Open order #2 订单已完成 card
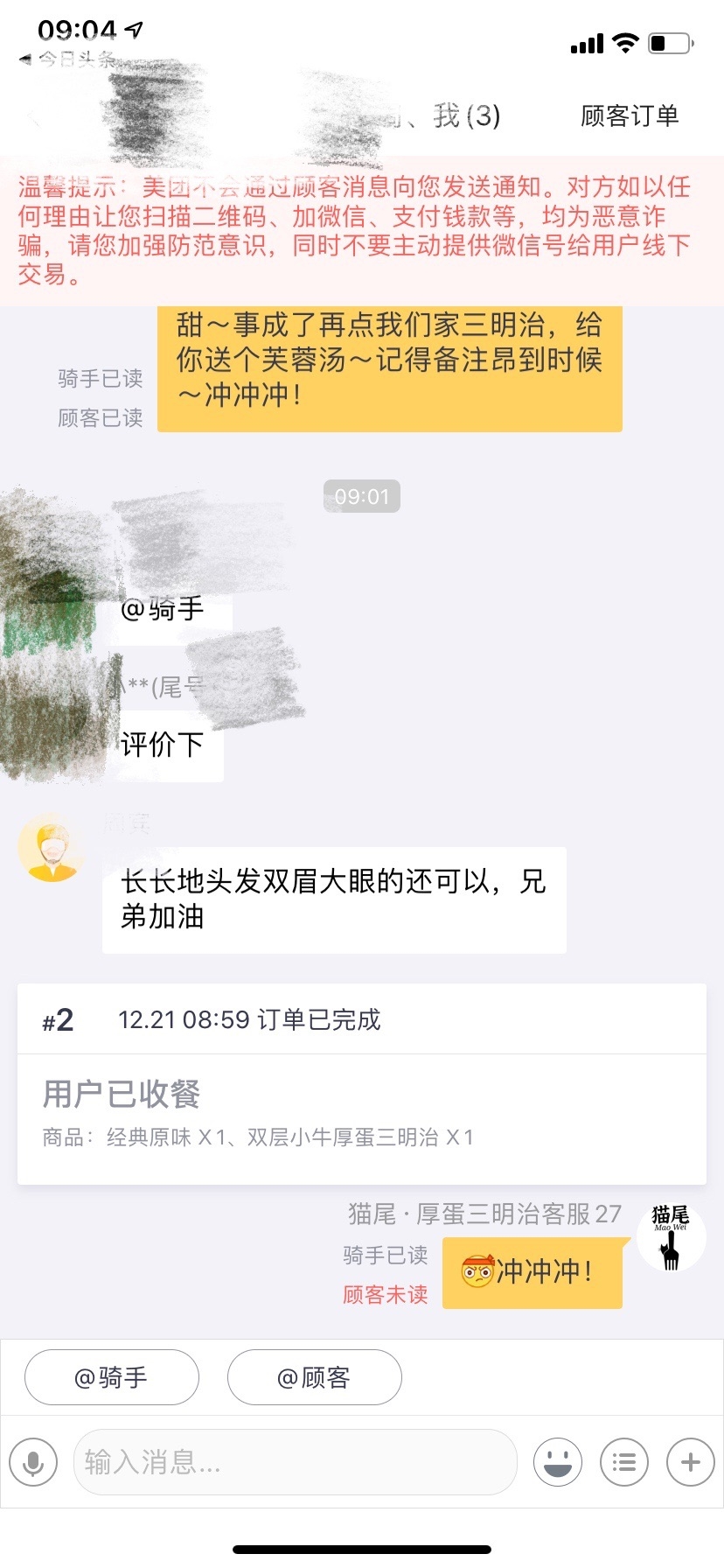Screen dimensions: 724x1568 click(362, 1083)
